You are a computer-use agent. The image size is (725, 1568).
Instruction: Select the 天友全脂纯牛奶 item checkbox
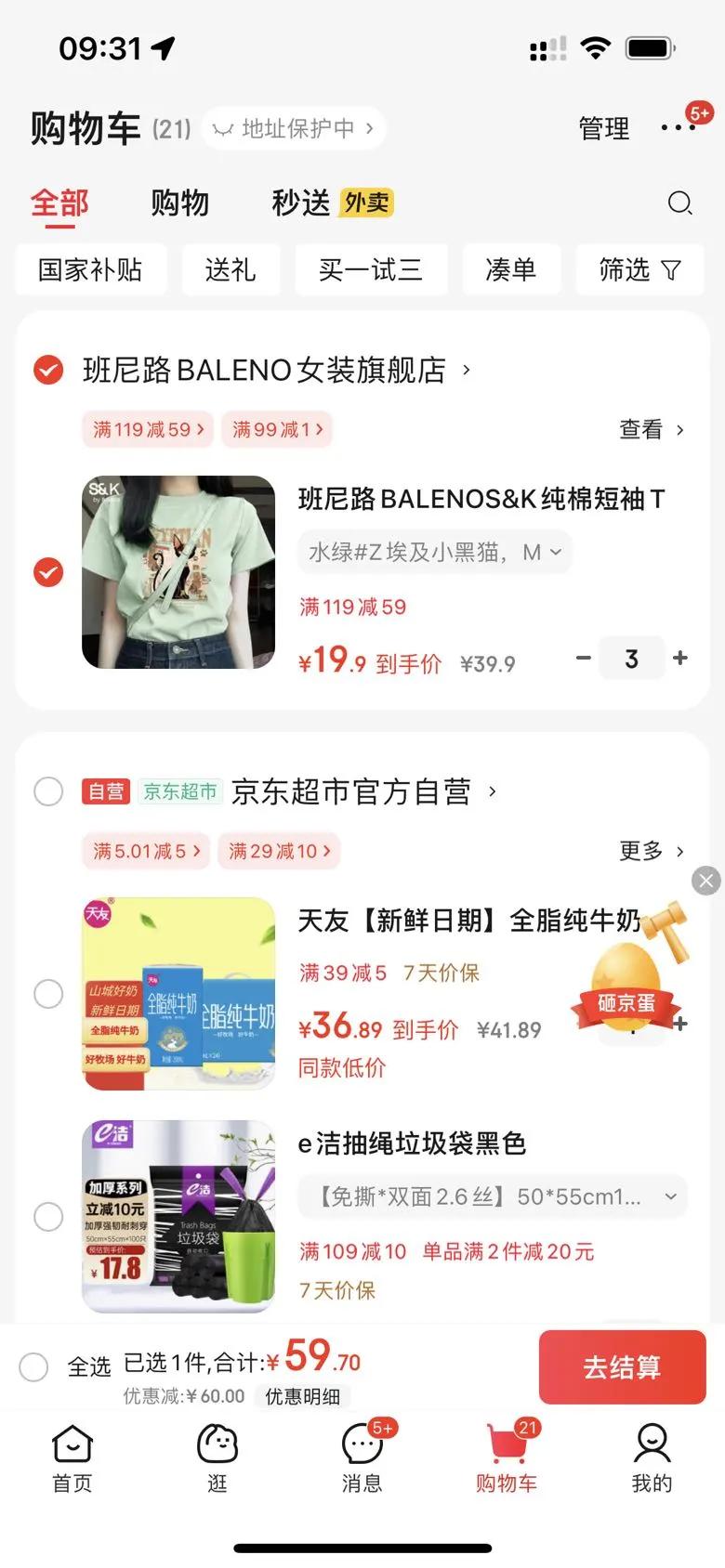(x=48, y=993)
